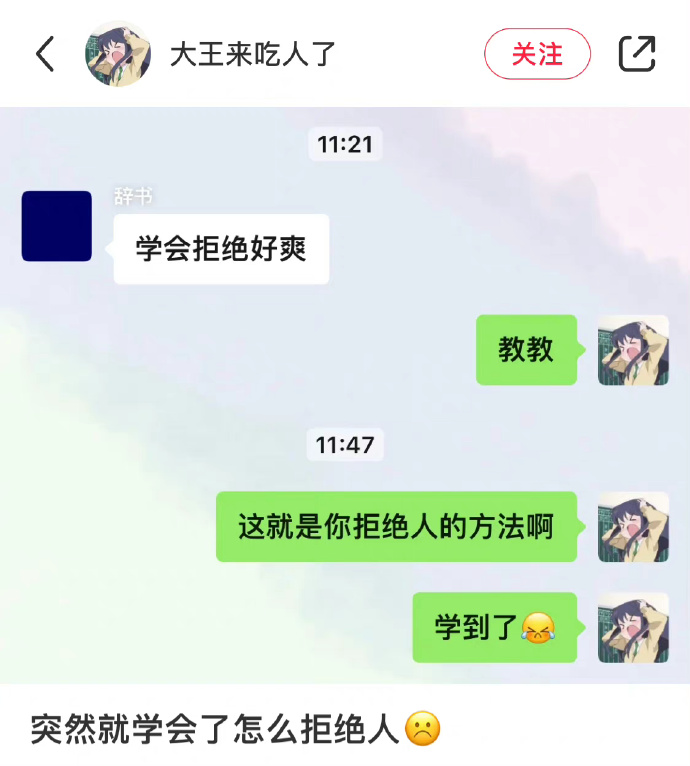Open the chat screenshot image
Screen dimensions: 690x766
coord(345,395)
